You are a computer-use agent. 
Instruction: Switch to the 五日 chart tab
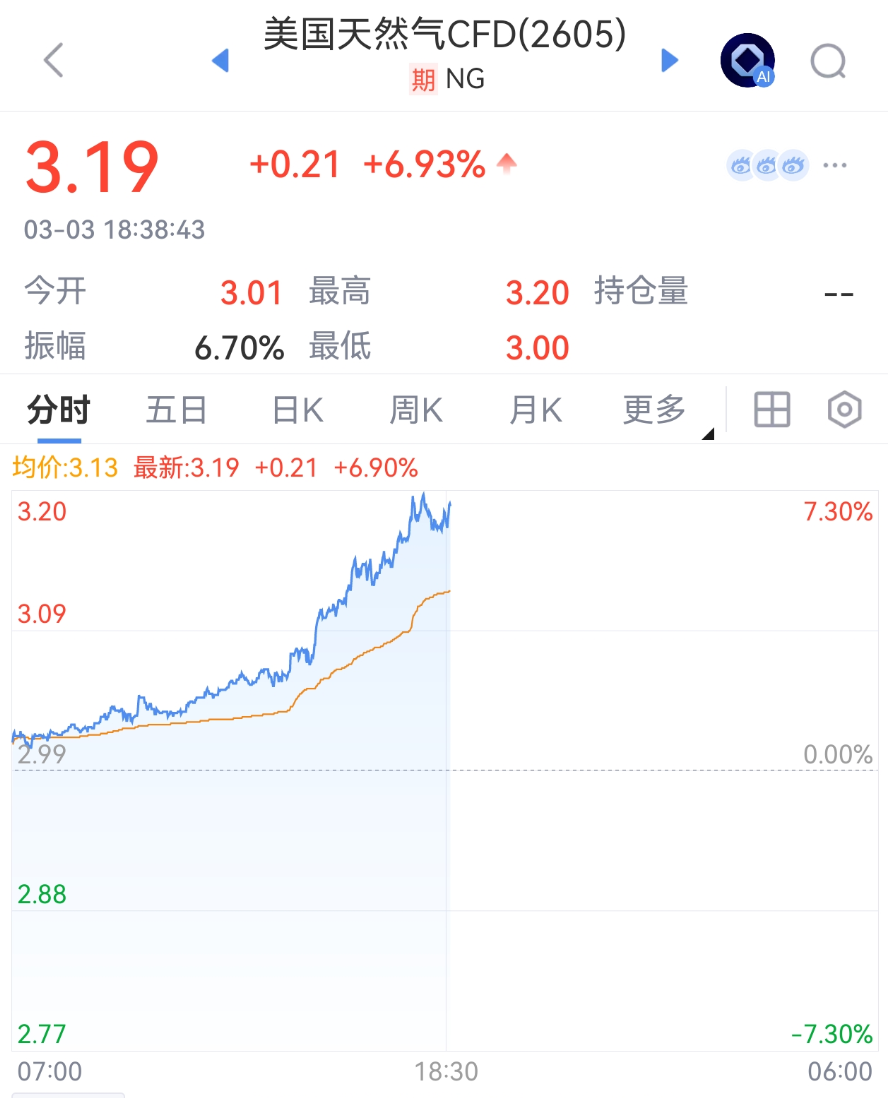point(177,410)
